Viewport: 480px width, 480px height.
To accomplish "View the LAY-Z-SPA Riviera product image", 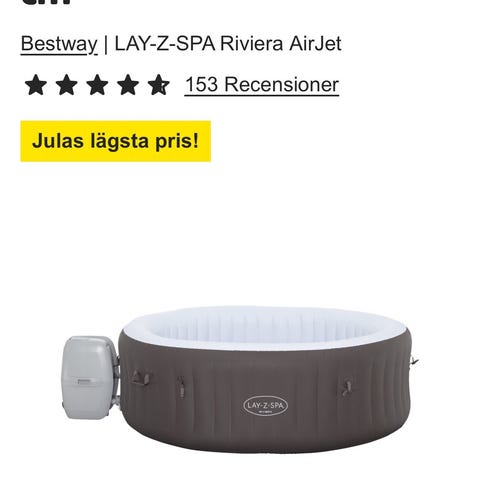I will (240, 378).
